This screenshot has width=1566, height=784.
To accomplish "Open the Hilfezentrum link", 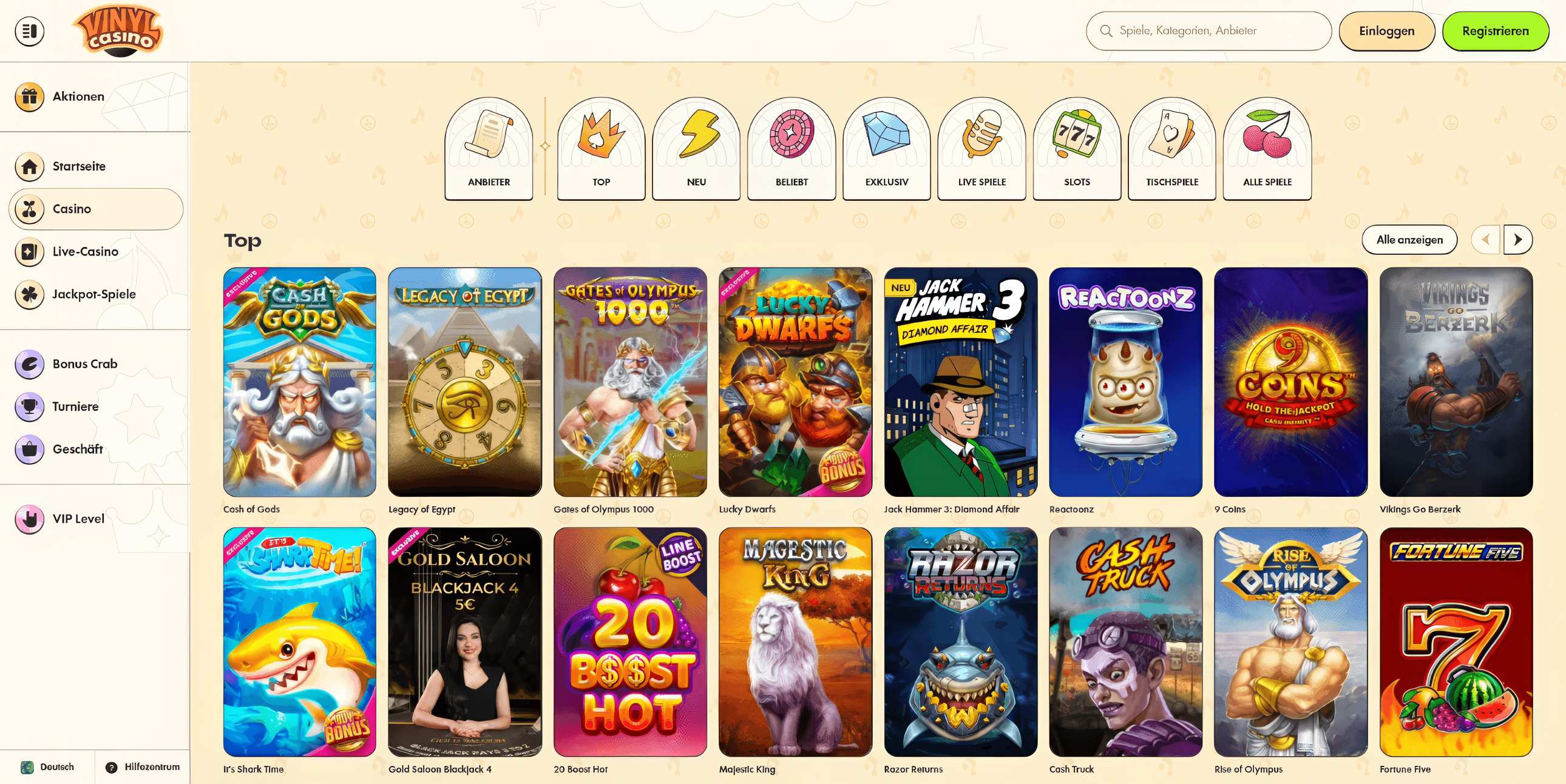I will pos(143,767).
